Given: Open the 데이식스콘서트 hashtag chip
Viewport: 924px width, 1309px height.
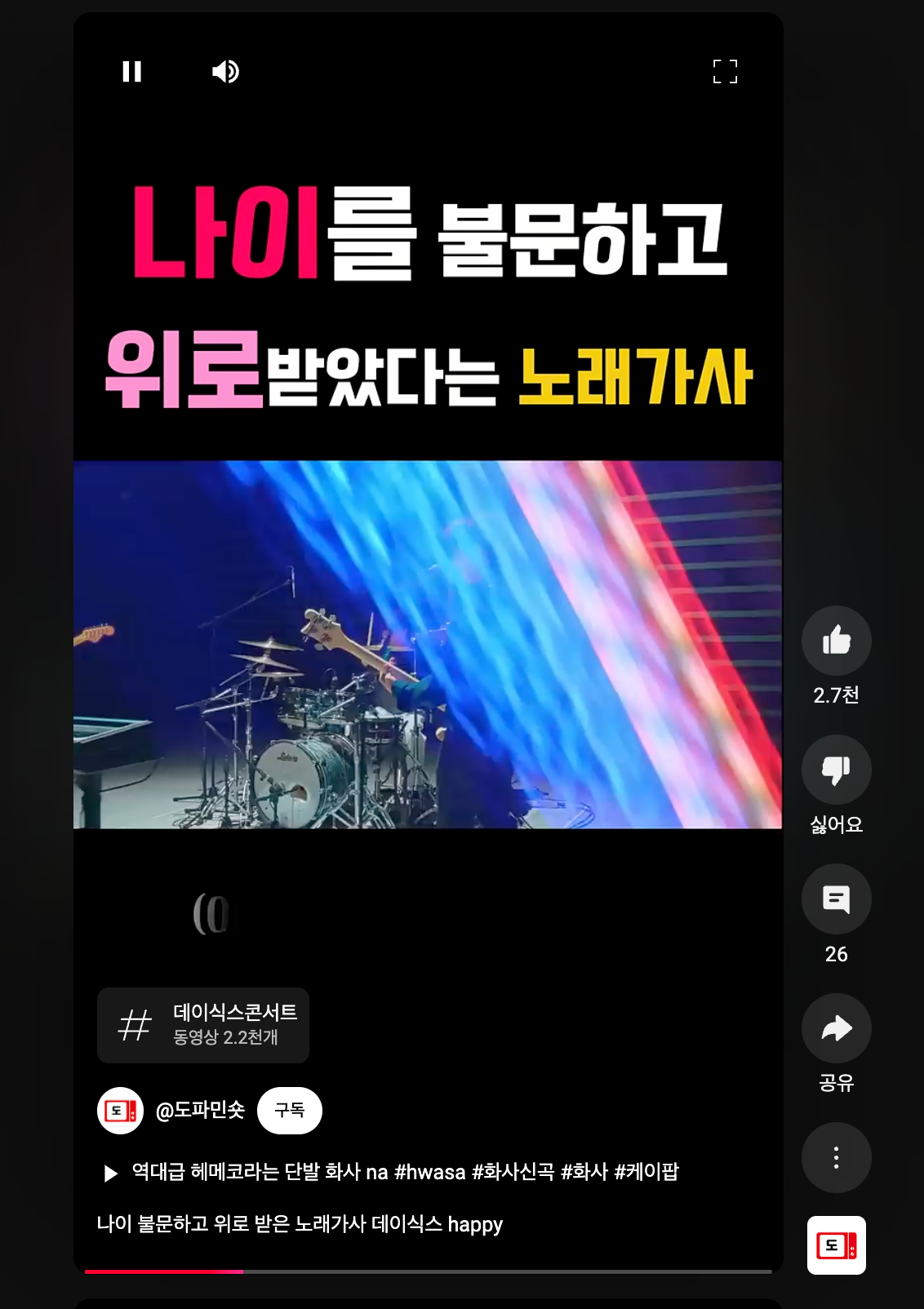Looking at the screenshot, I should (x=203, y=1025).
